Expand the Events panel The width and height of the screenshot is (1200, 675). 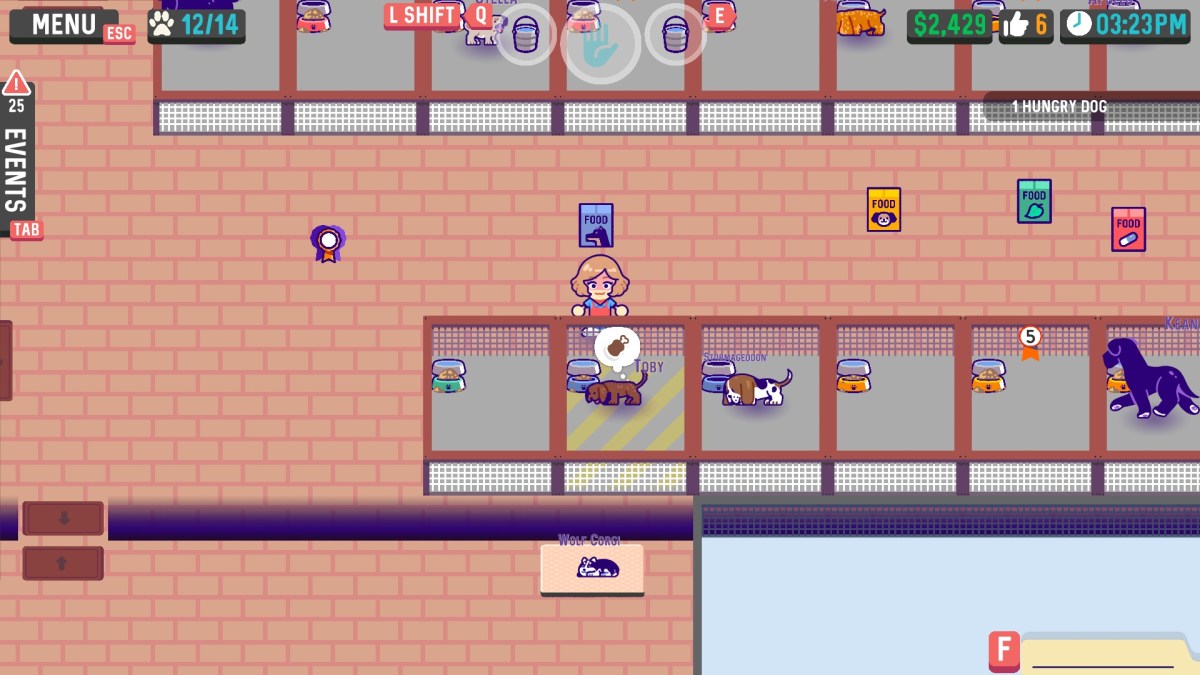coord(17,160)
